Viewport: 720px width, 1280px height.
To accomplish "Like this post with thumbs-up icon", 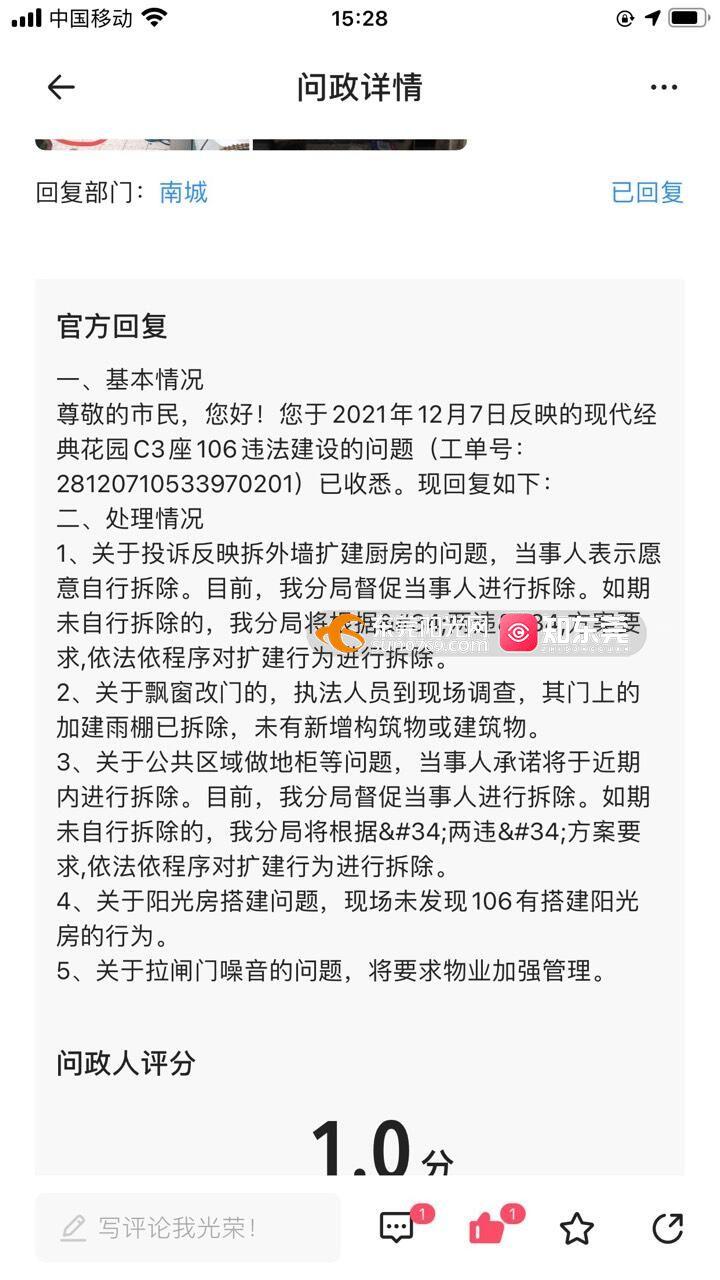I will pyautogui.click(x=488, y=1227).
